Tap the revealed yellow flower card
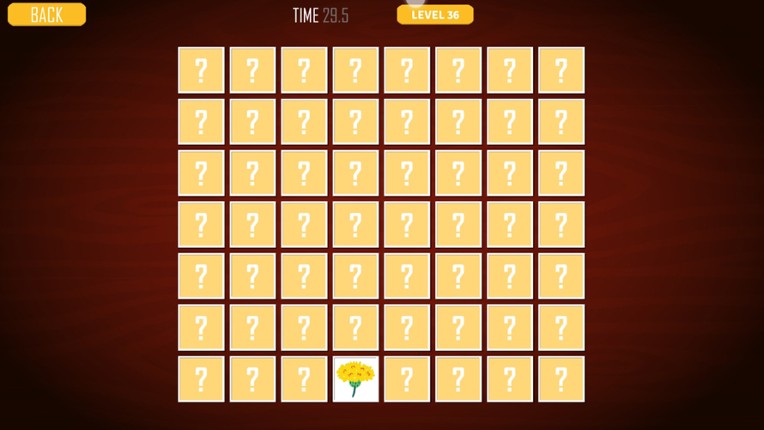The image size is (764, 430). click(355, 379)
